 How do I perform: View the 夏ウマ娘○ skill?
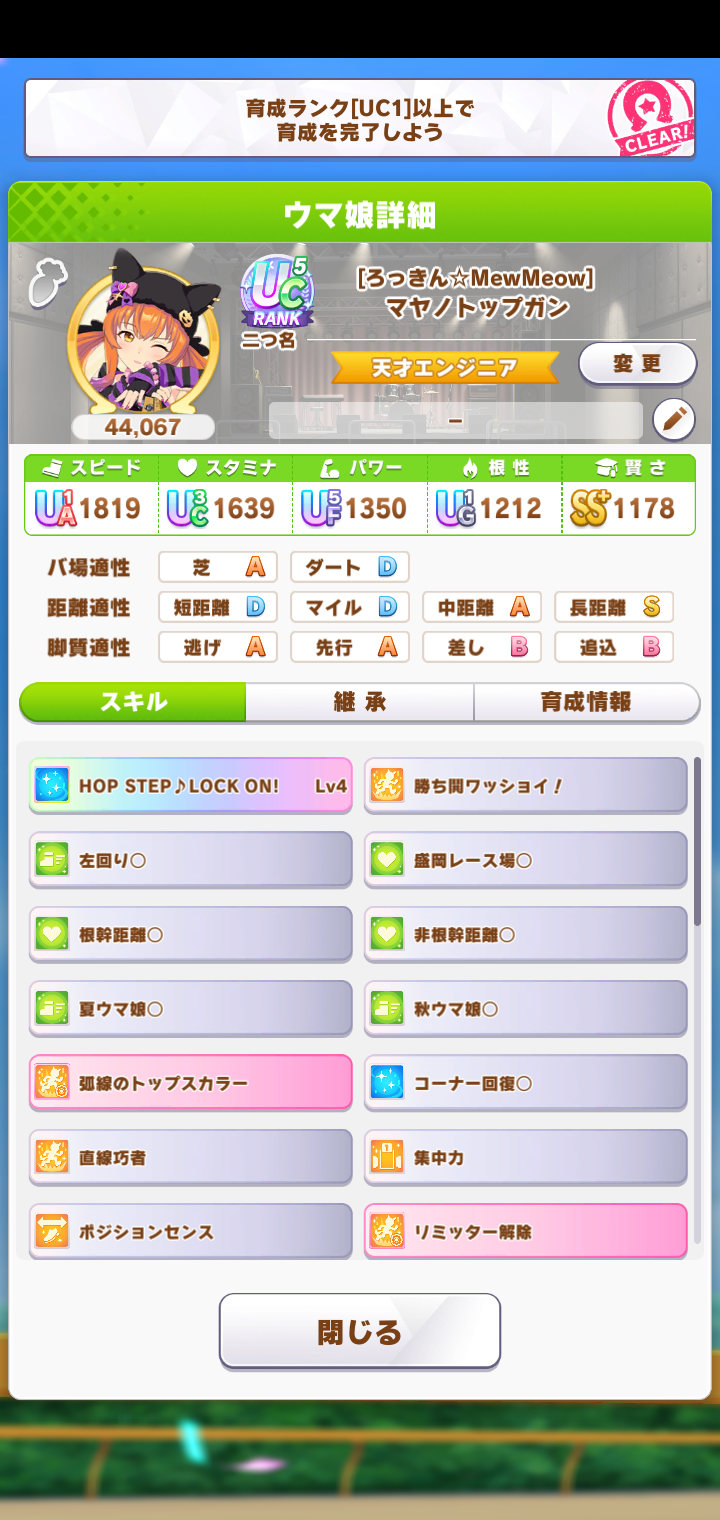190,1008
